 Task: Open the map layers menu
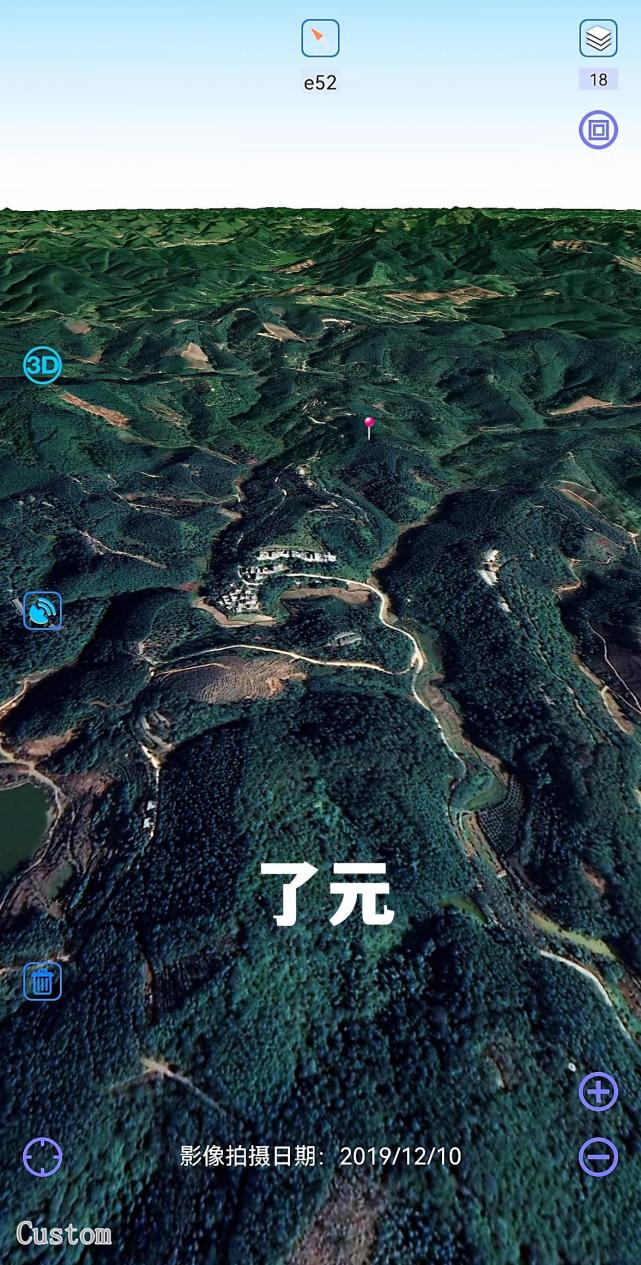click(598, 39)
